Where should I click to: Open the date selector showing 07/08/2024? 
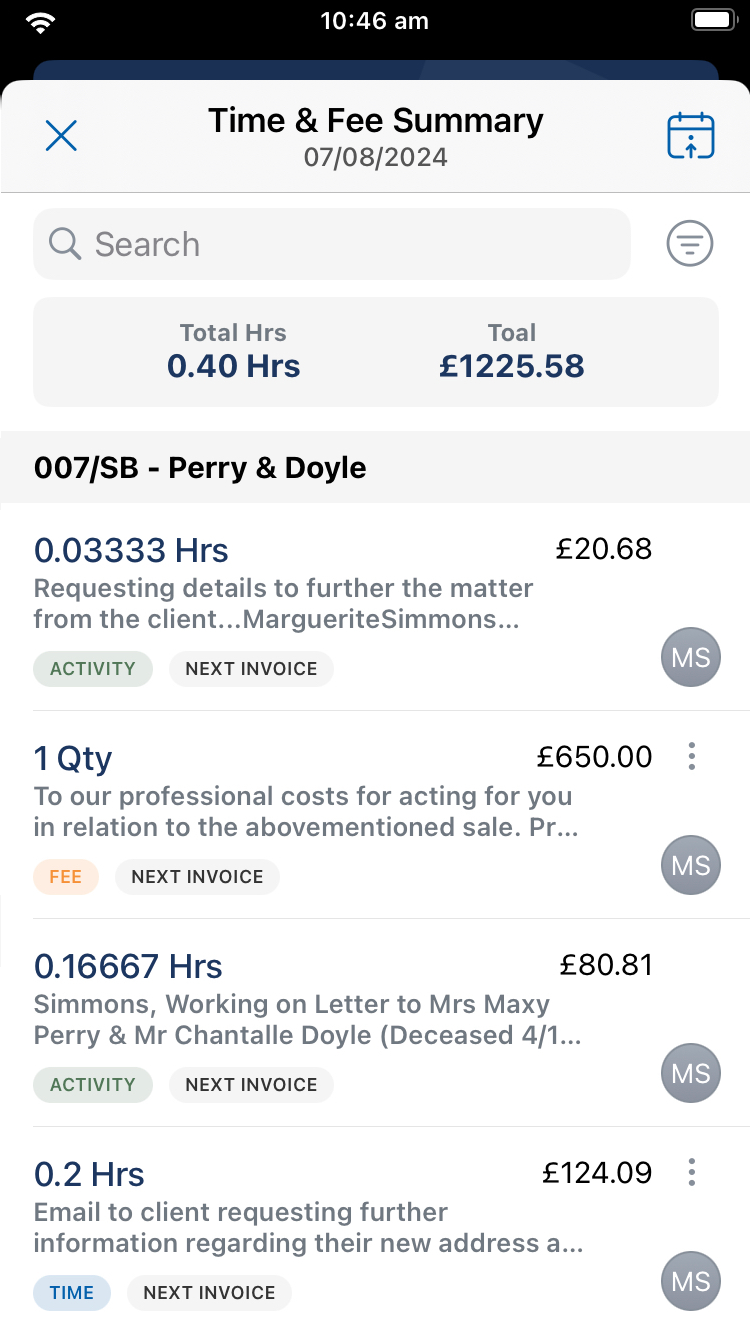[375, 157]
